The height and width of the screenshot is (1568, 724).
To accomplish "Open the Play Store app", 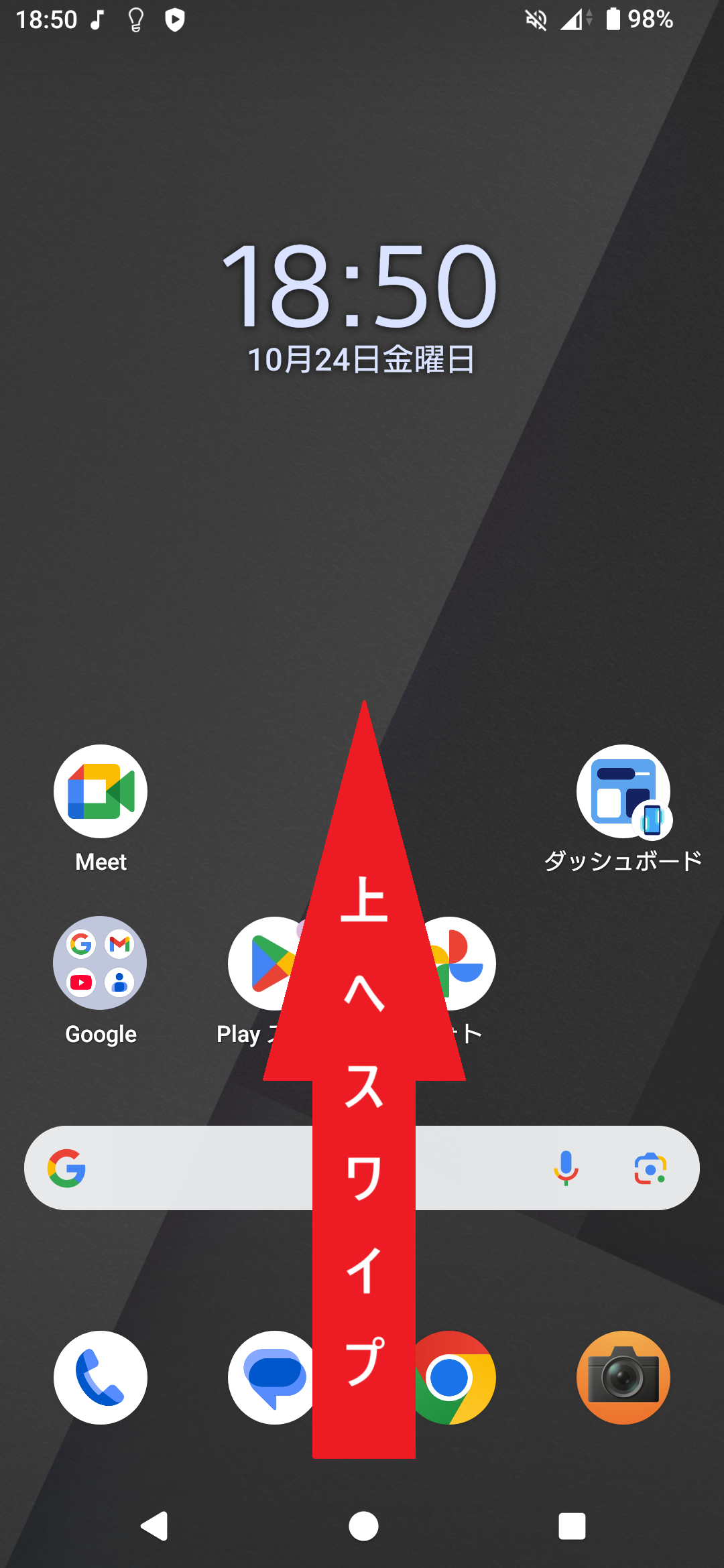I will pos(268,963).
